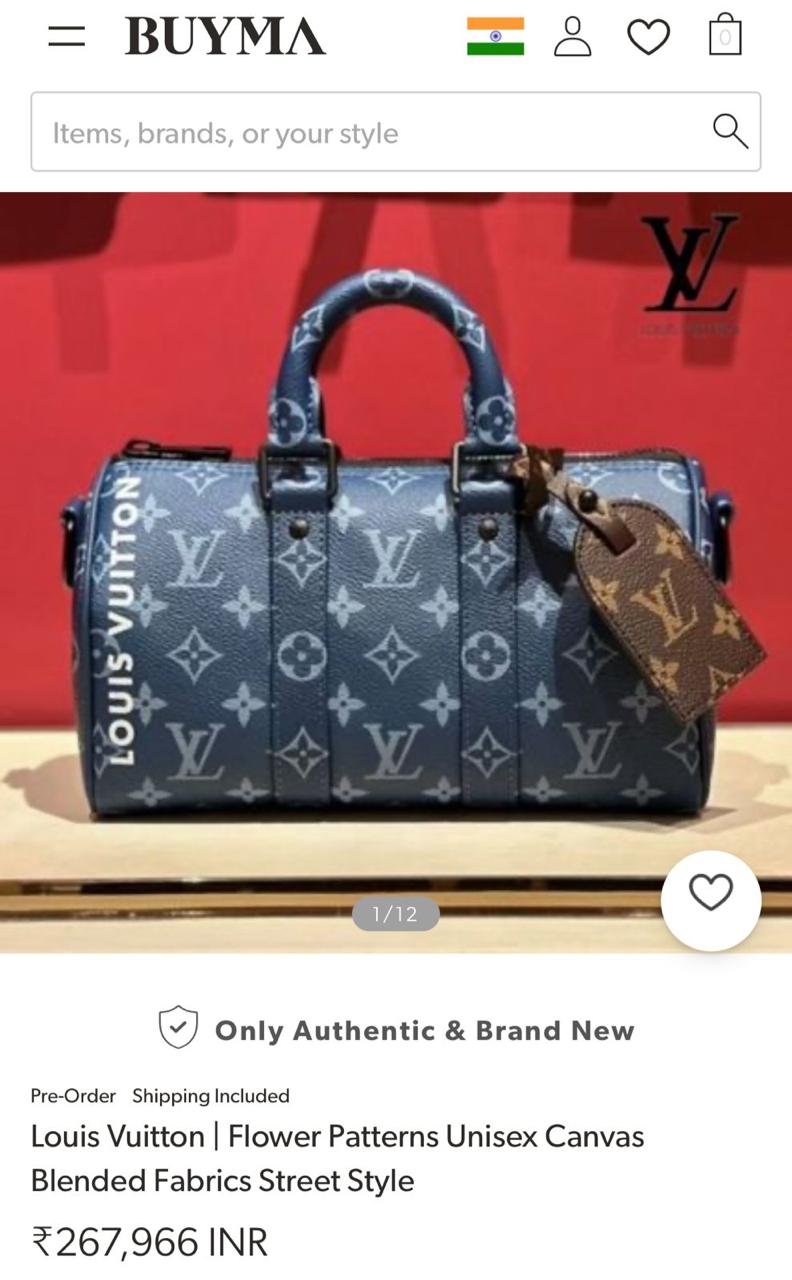
Task: Change country via the India flag
Action: (x=495, y=37)
